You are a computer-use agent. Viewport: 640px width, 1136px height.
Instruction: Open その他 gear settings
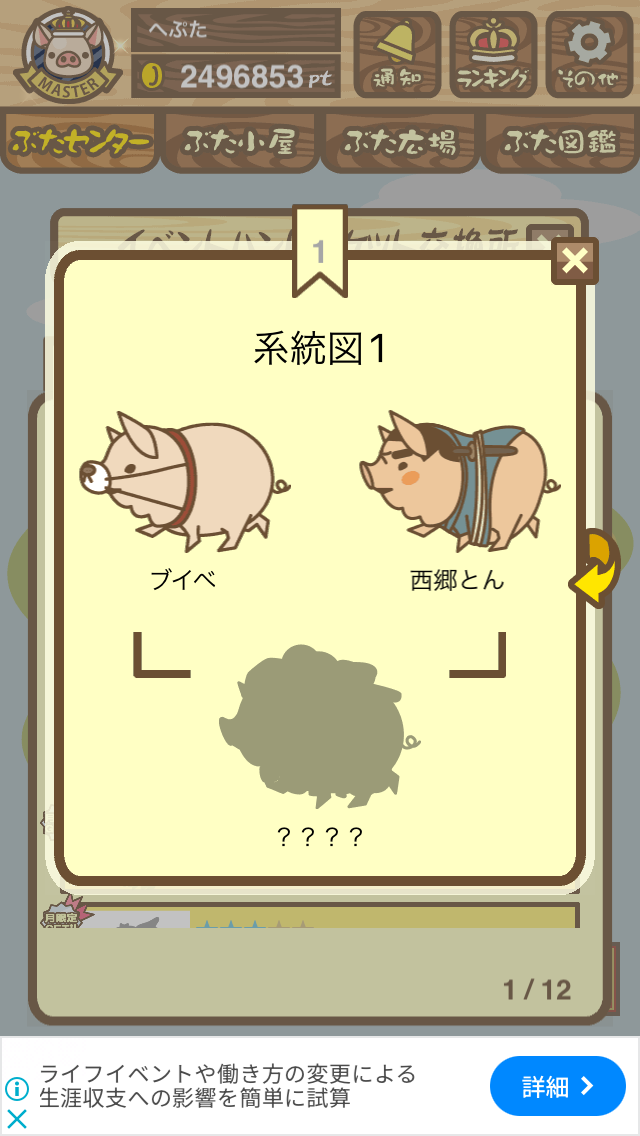589,55
